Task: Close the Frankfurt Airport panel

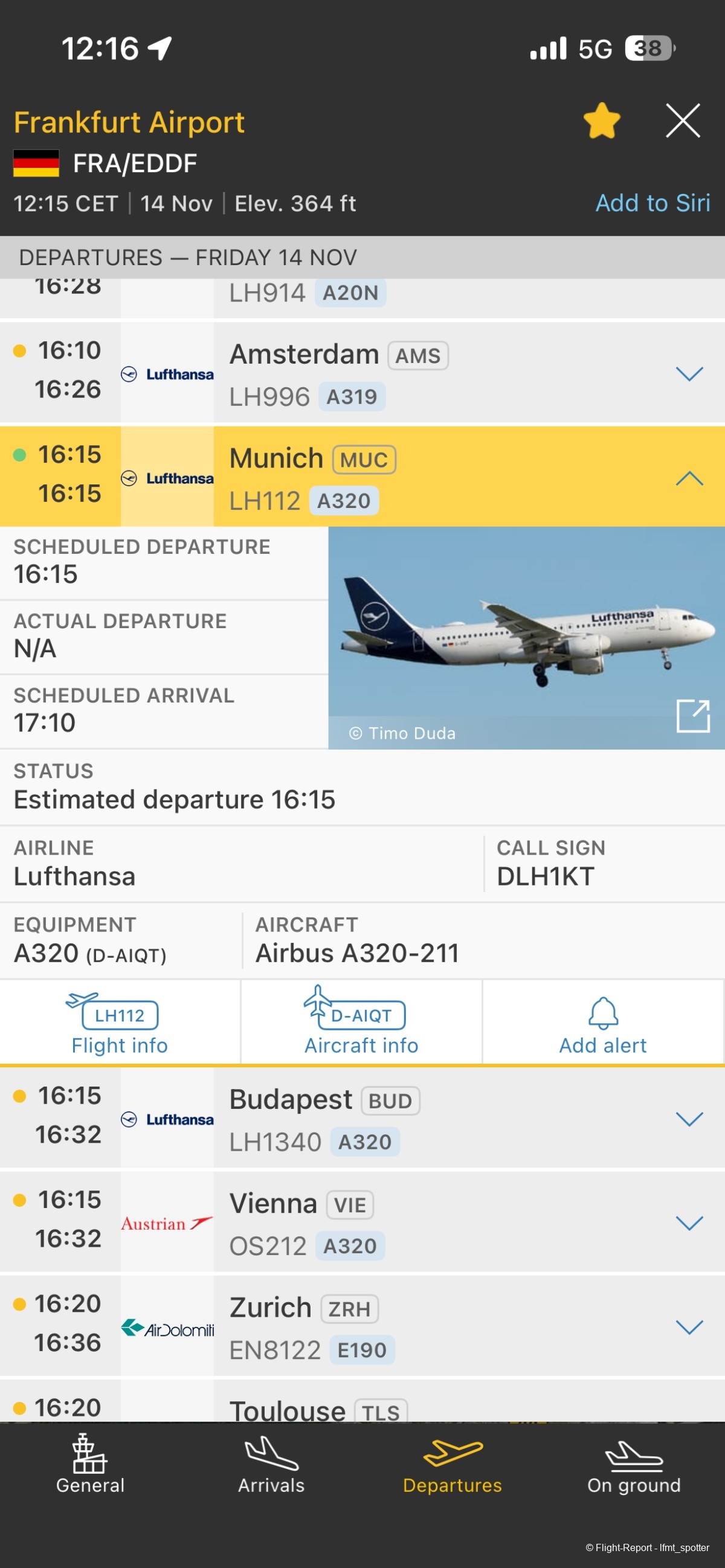Action: click(682, 121)
